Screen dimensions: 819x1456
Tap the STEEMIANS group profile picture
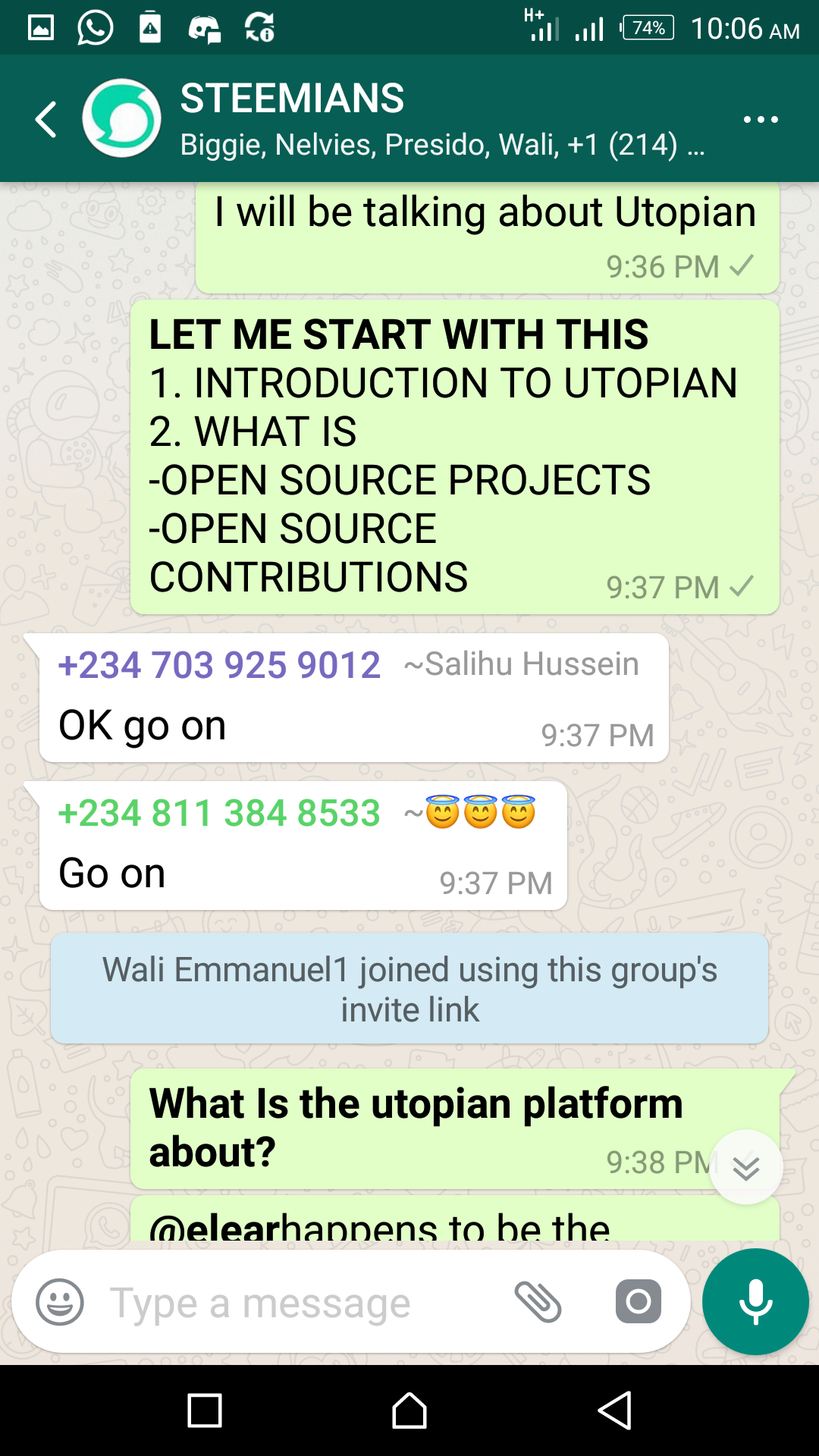pyautogui.click(x=121, y=118)
